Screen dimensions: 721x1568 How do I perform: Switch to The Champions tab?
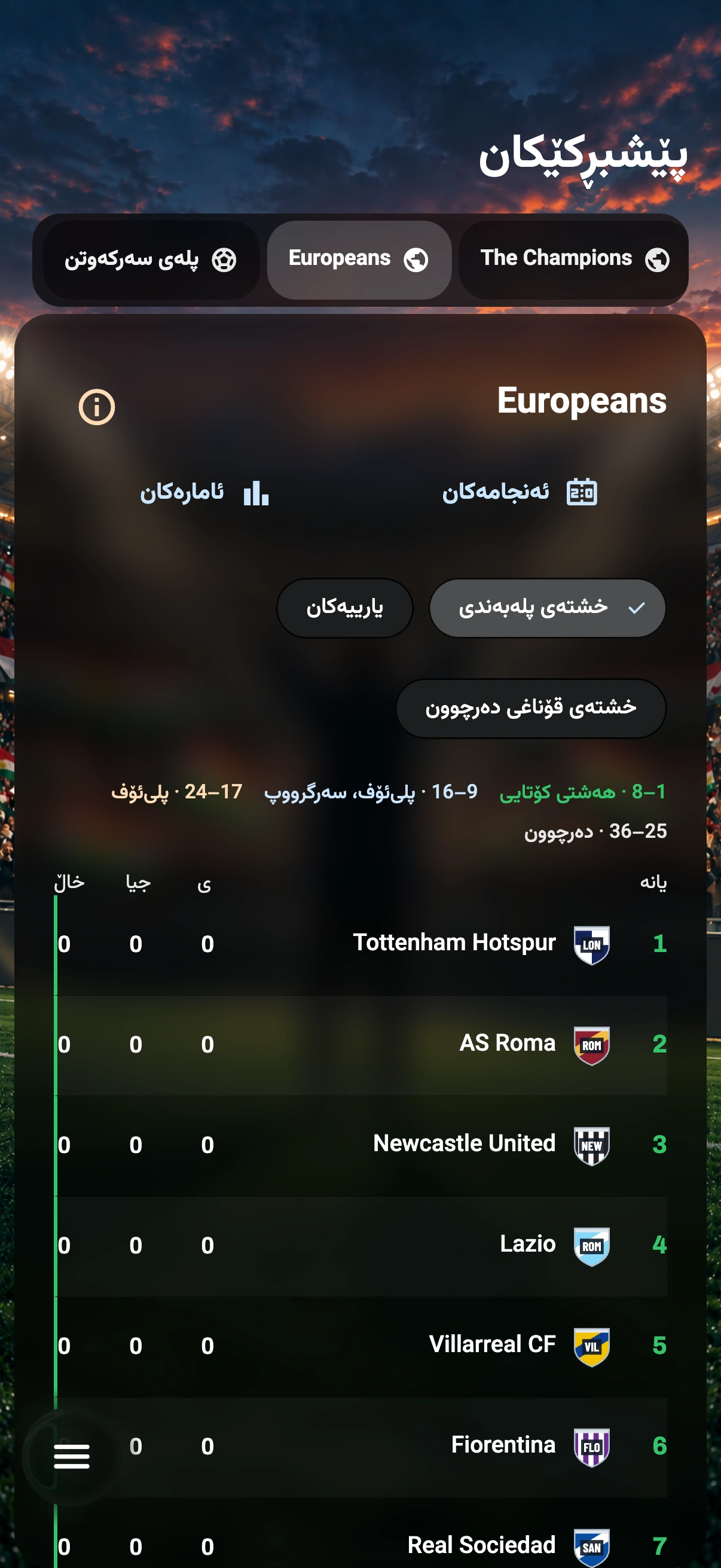pos(574,260)
